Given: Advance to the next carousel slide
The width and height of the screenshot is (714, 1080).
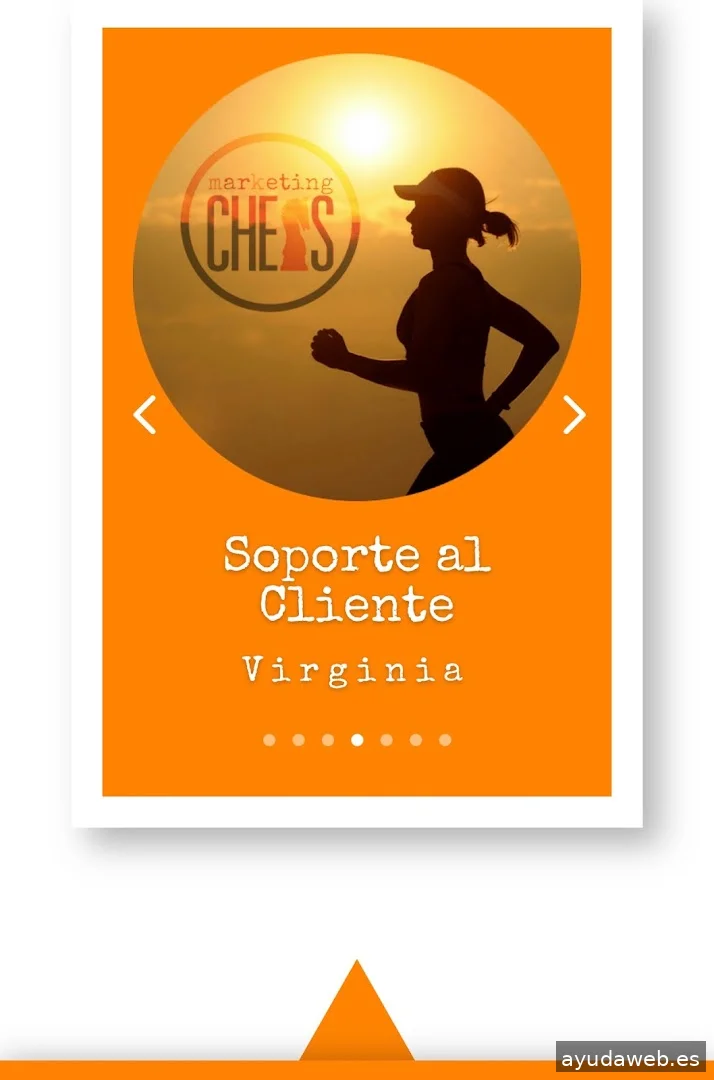Looking at the screenshot, I should click(573, 415).
